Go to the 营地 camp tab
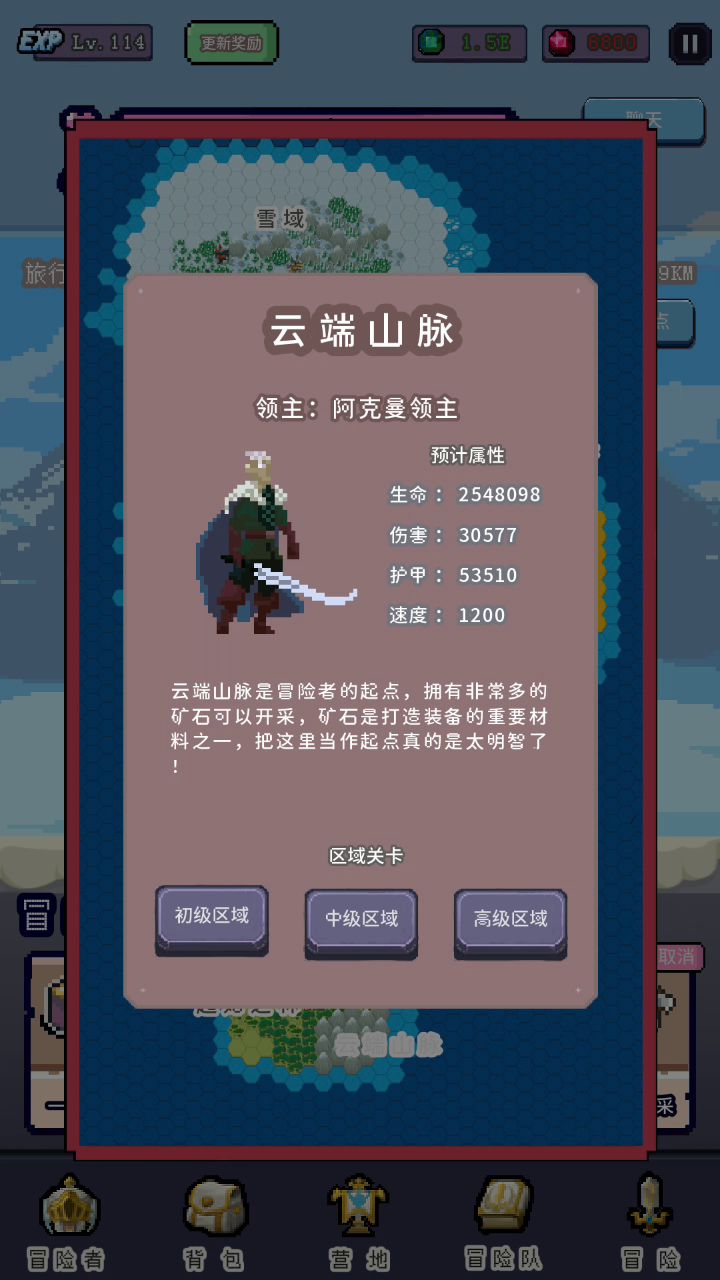Screen dimensions: 720x1280 coord(359,1220)
